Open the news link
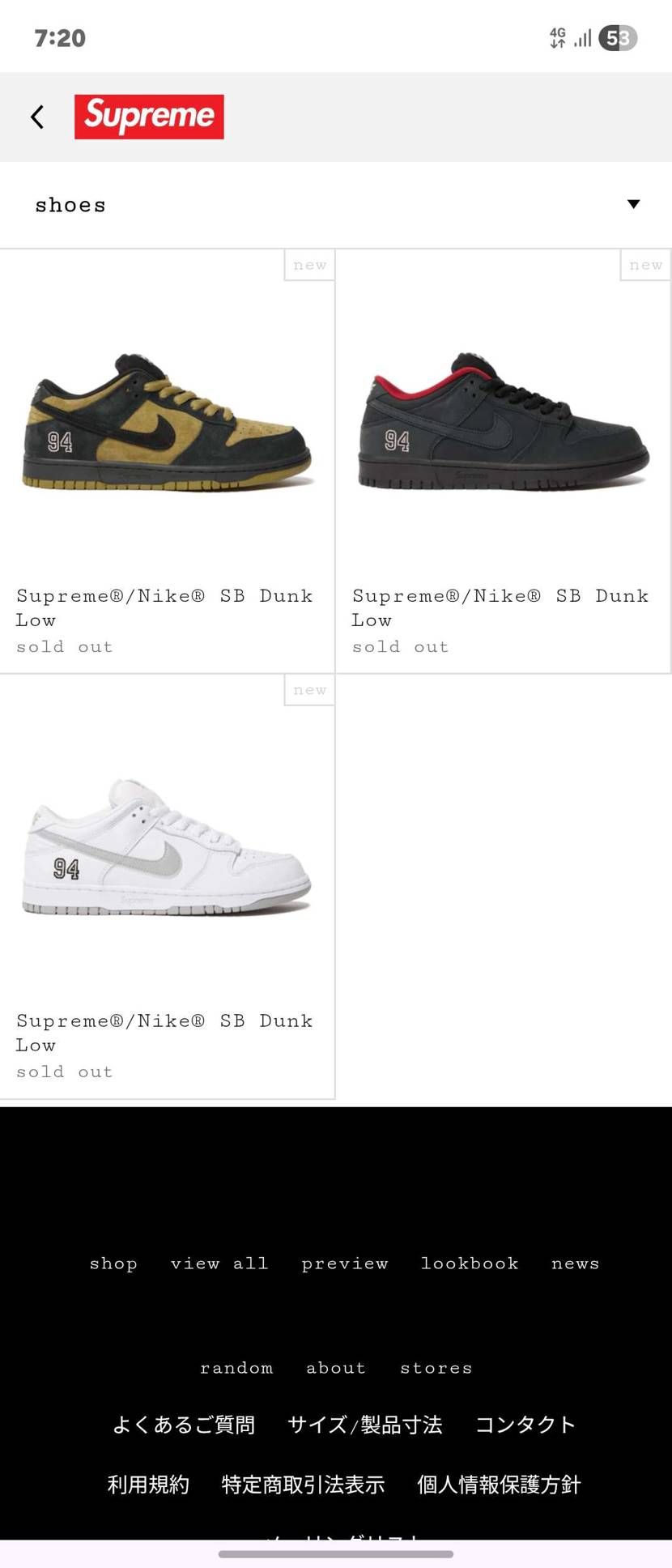The image size is (672, 1568). click(x=576, y=1263)
